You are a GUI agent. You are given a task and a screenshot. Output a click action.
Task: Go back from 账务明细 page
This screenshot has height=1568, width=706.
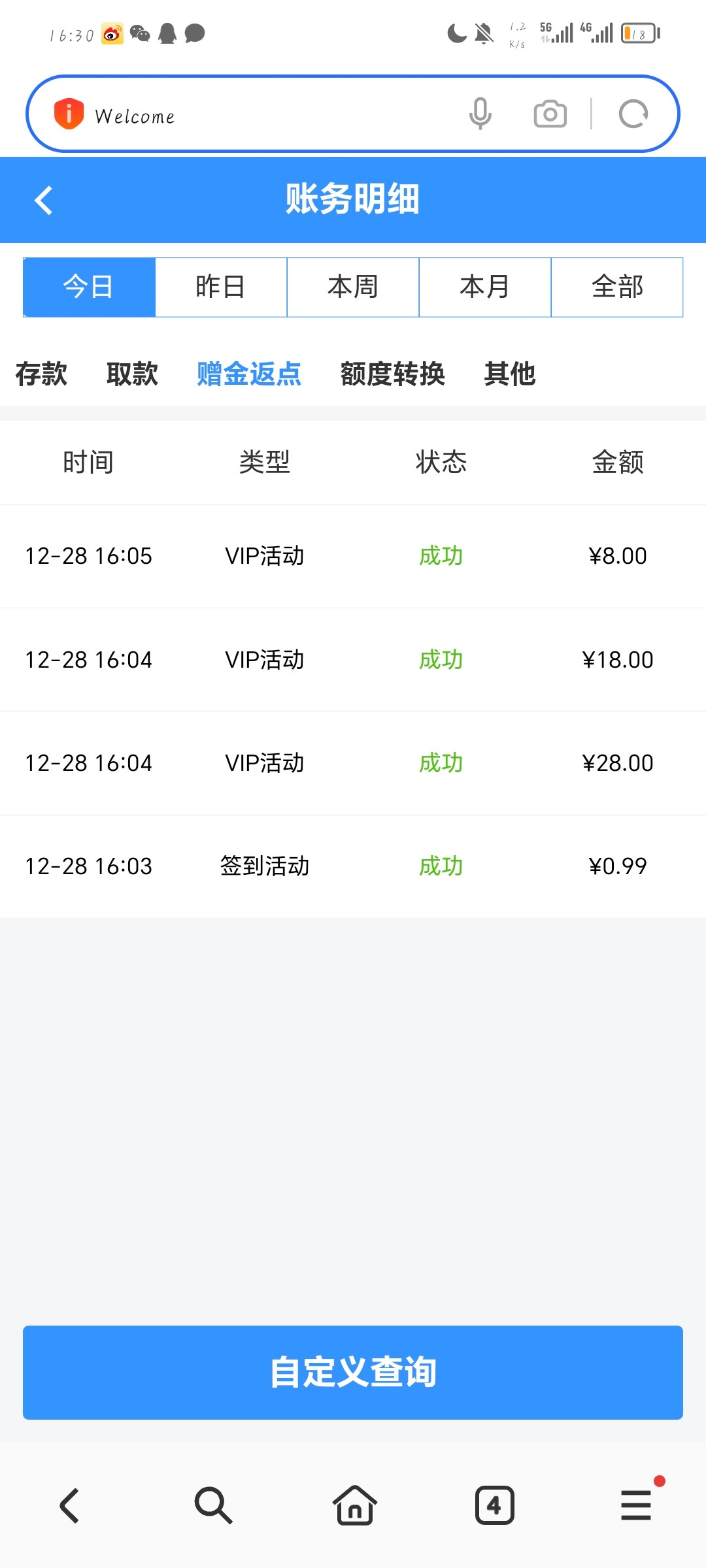44,200
